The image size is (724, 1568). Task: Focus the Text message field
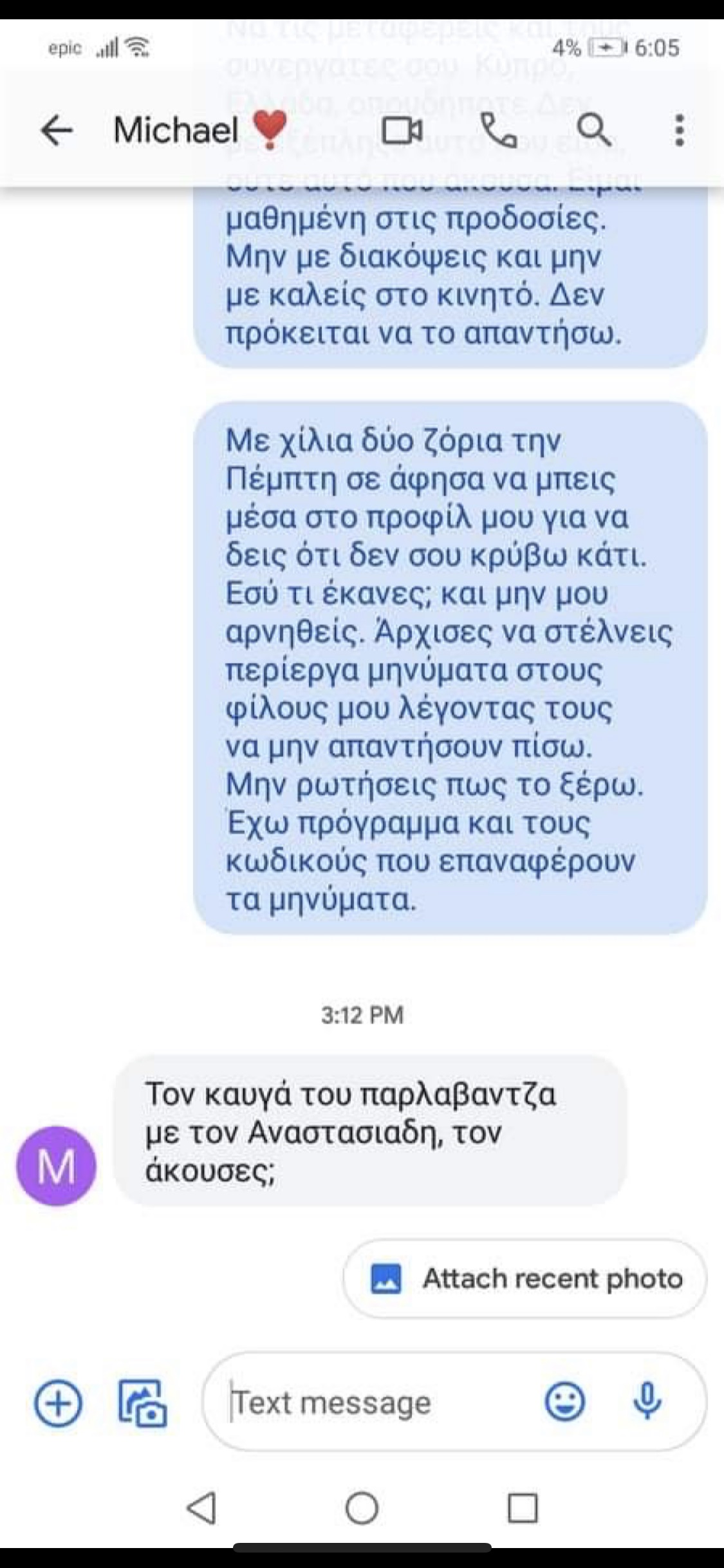click(380, 1403)
